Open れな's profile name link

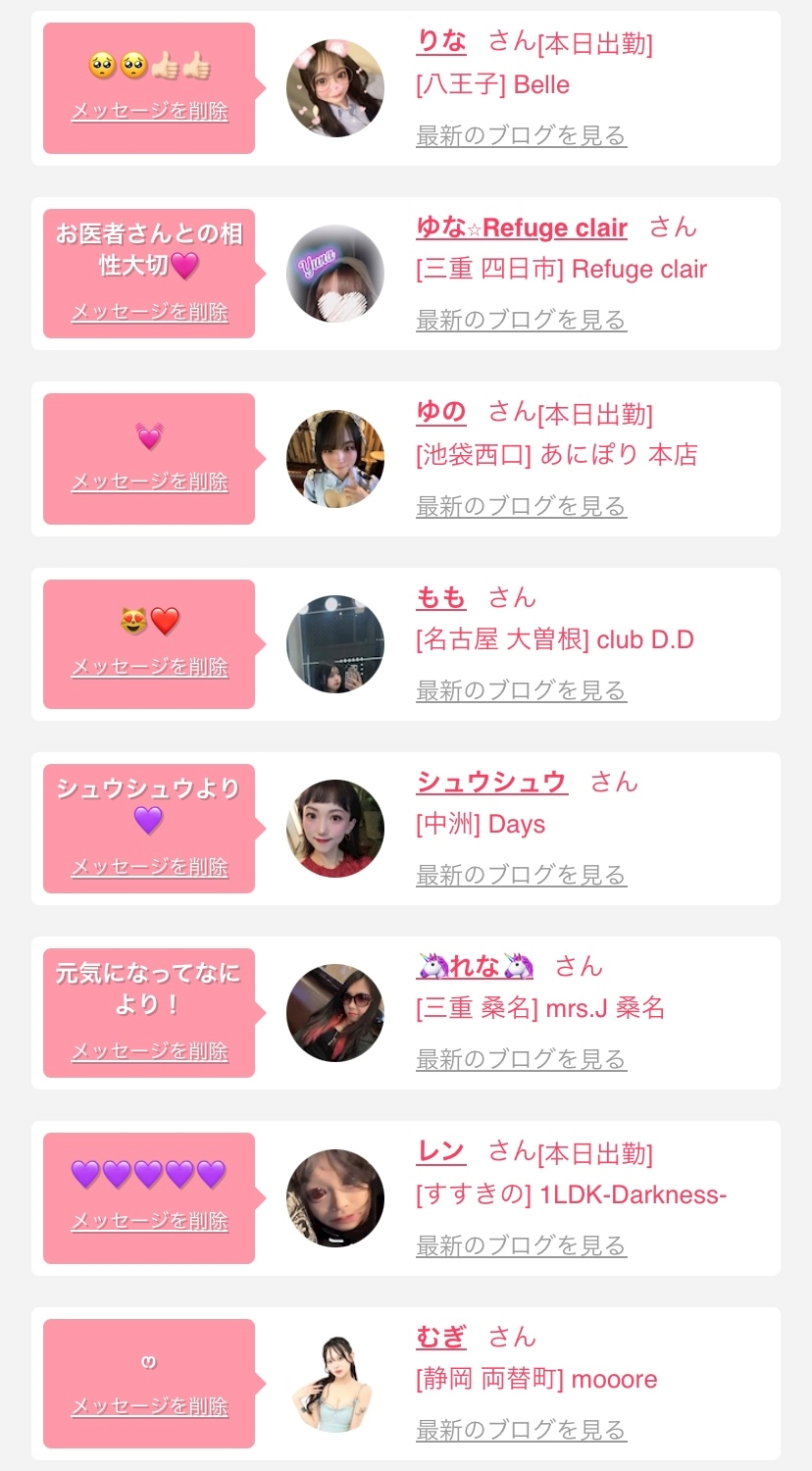pyautogui.click(x=476, y=967)
